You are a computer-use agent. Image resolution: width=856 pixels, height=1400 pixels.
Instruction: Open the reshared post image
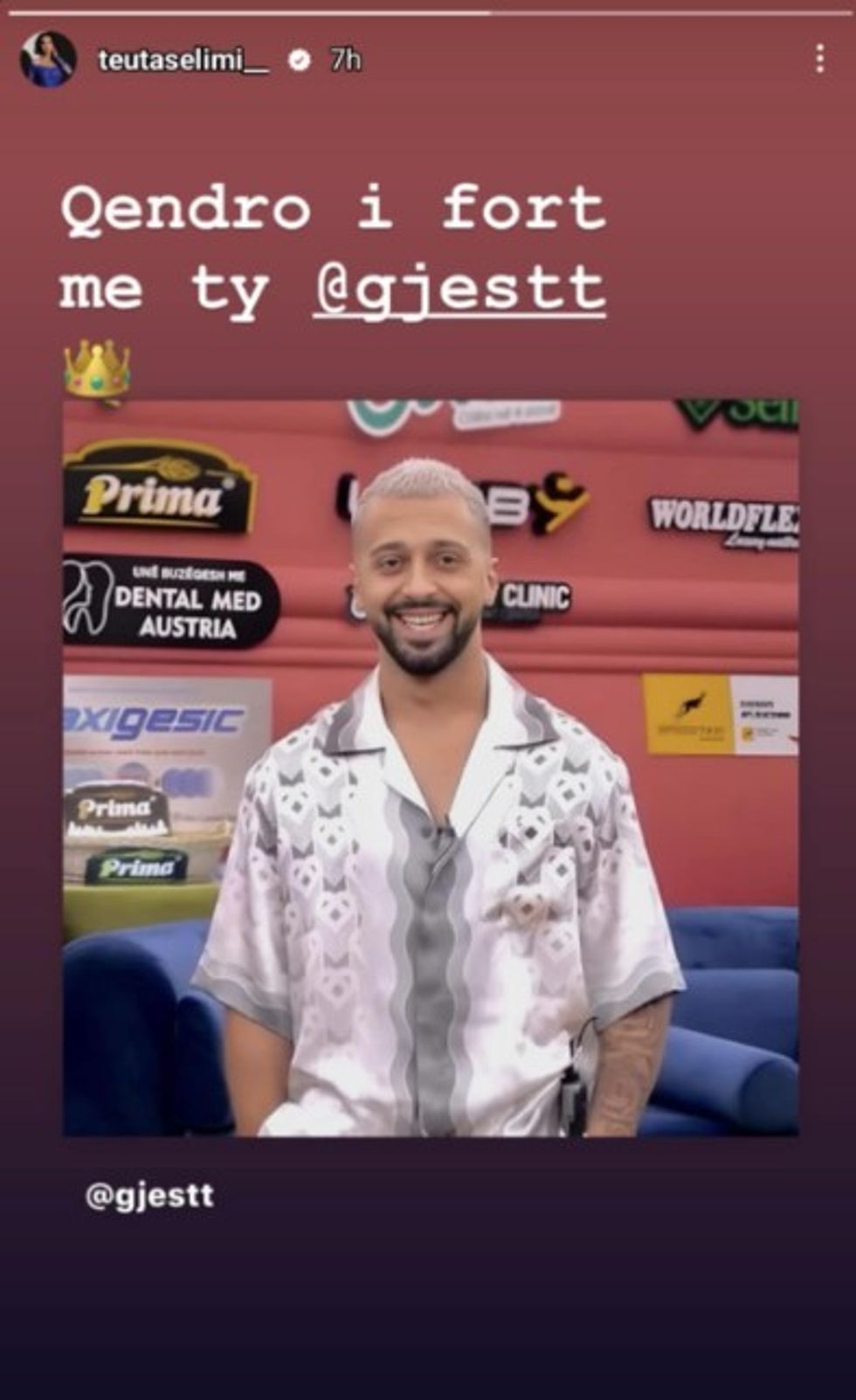(430, 769)
